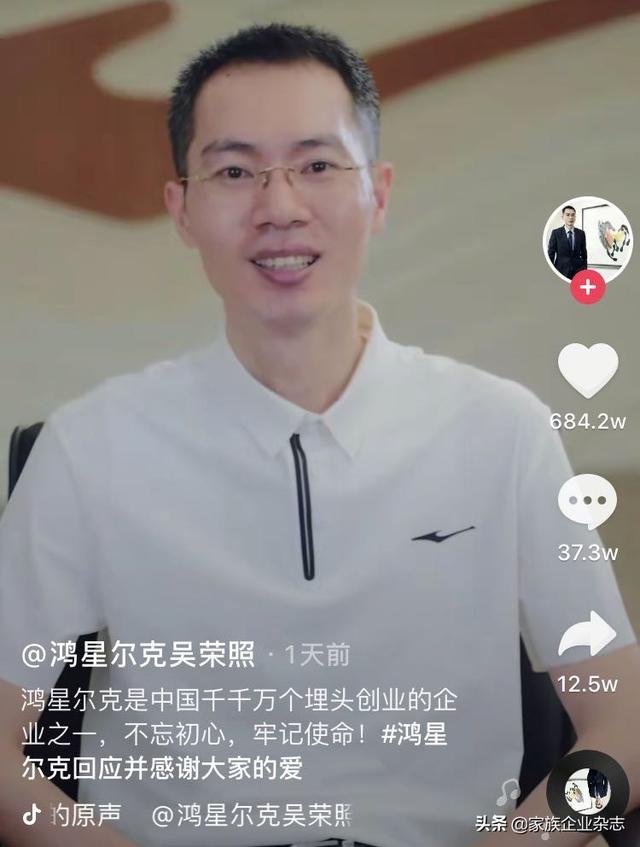Like this video with the heart icon

pos(587,370)
